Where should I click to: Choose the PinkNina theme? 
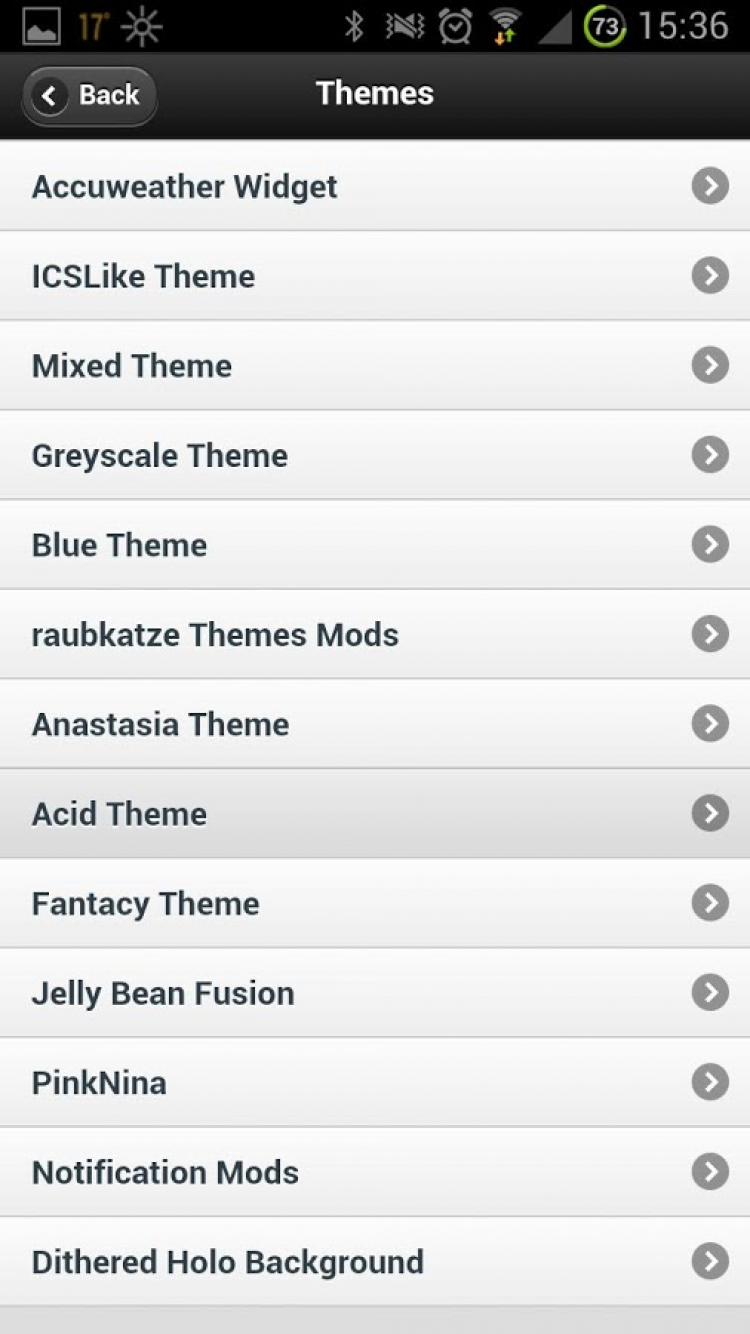pyautogui.click(x=375, y=1083)
